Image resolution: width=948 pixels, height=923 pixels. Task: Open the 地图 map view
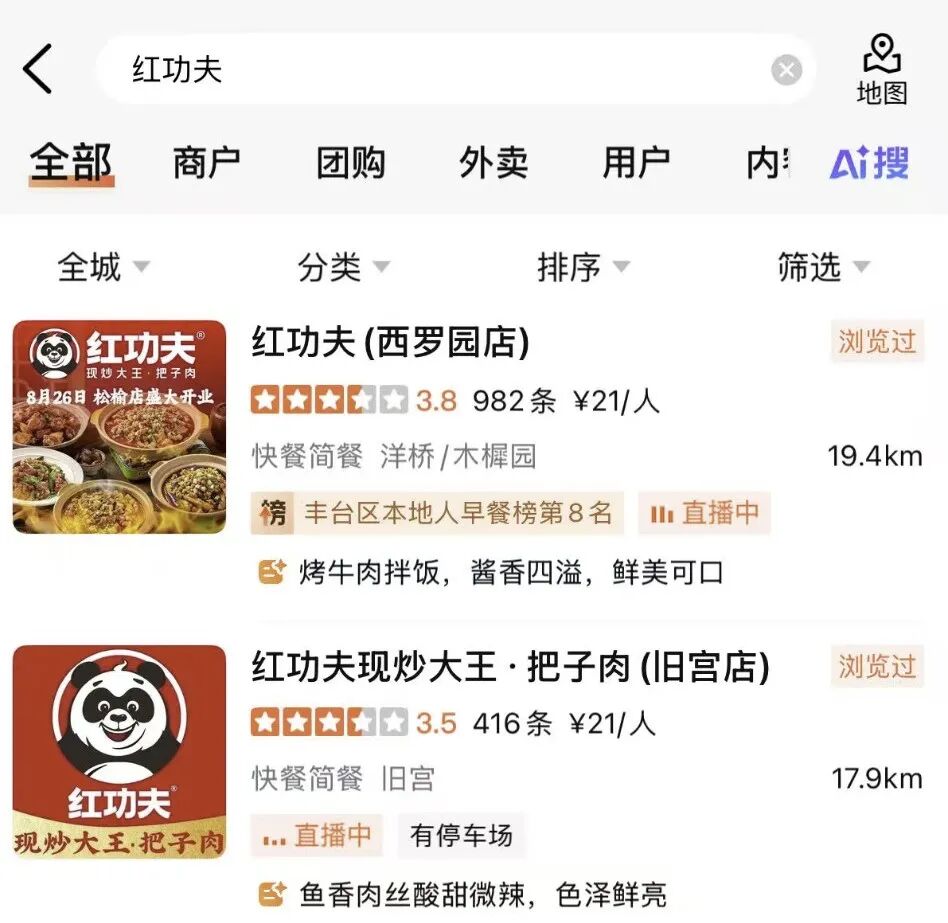882,70
